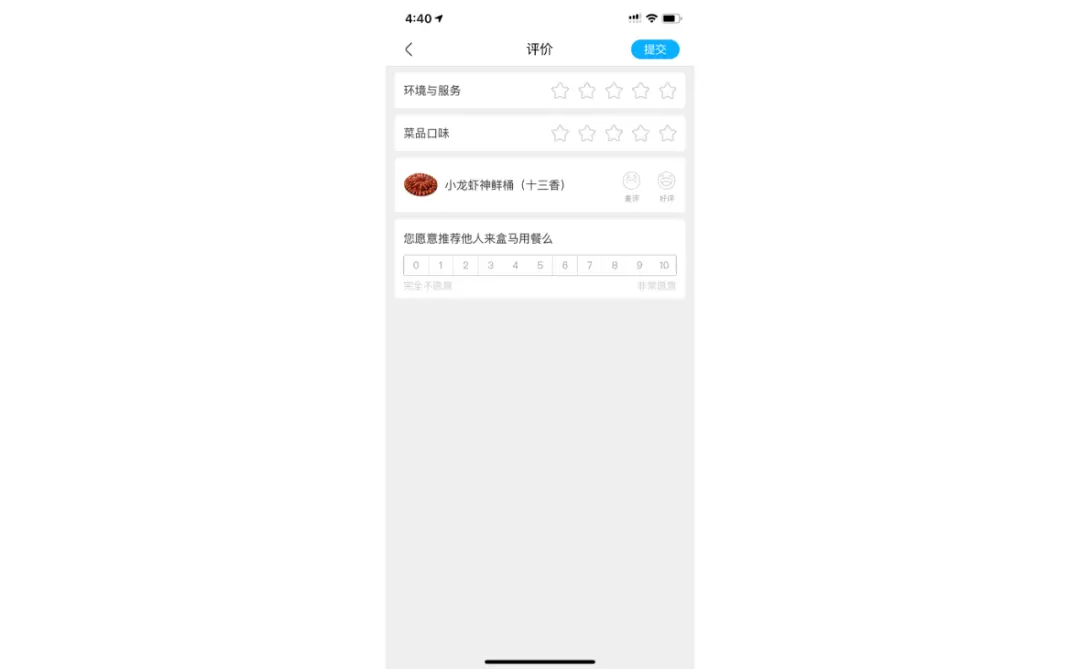Mark 小龙虾神鲜桶 as 差评 (bad review)

[632, 186]
